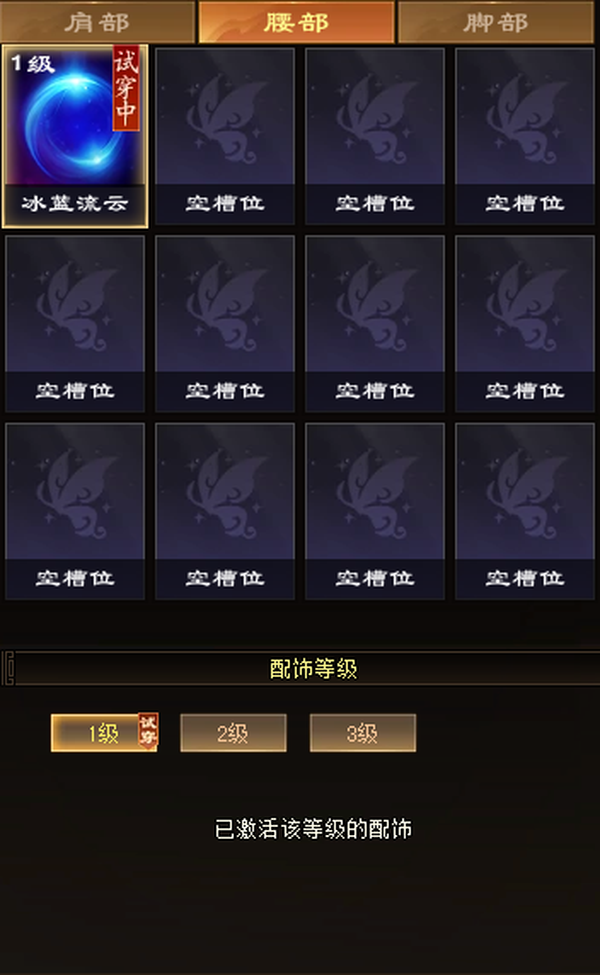Switch accessory level to 2级
The height and width of the screenshot is (975, 600).
(233, 733)
